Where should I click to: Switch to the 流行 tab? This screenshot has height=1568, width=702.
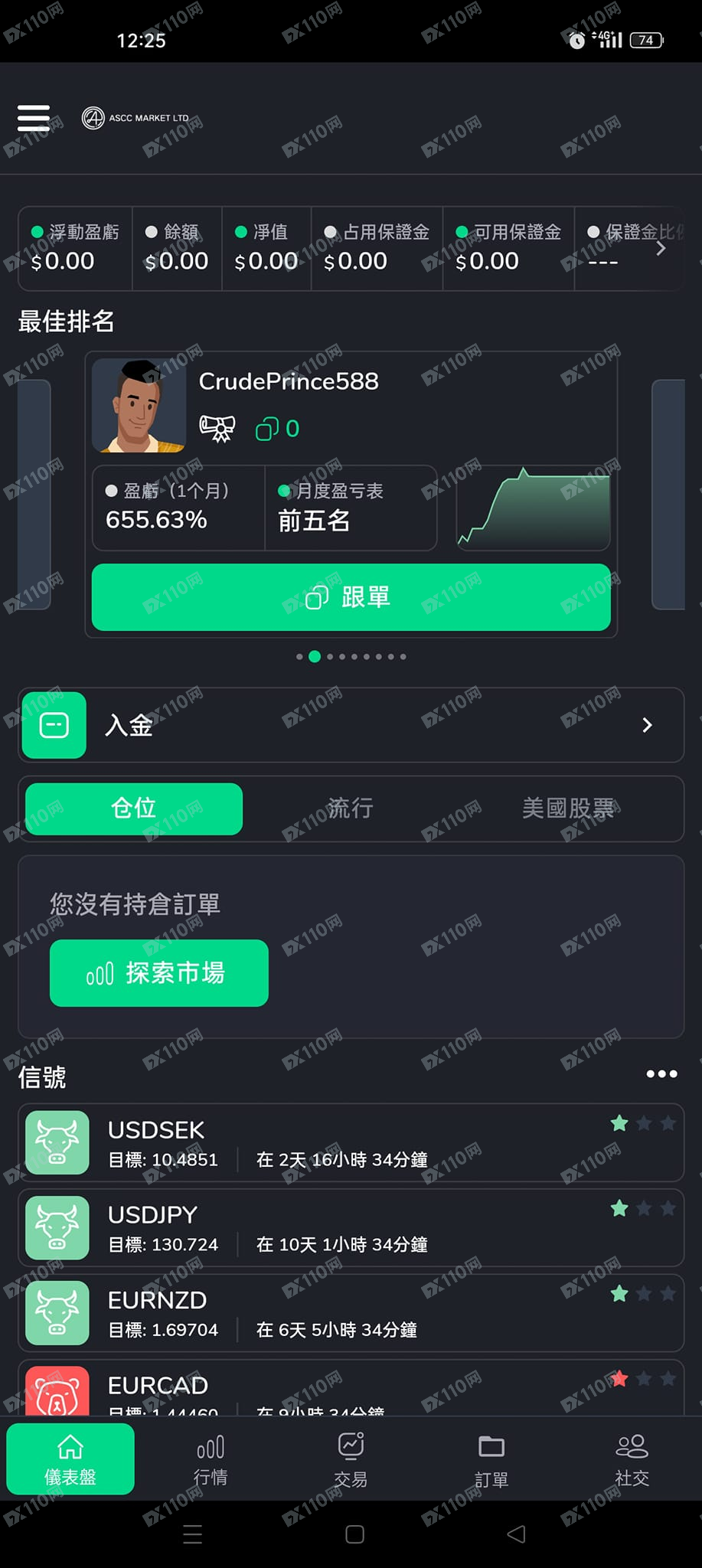tap(351, 808)
